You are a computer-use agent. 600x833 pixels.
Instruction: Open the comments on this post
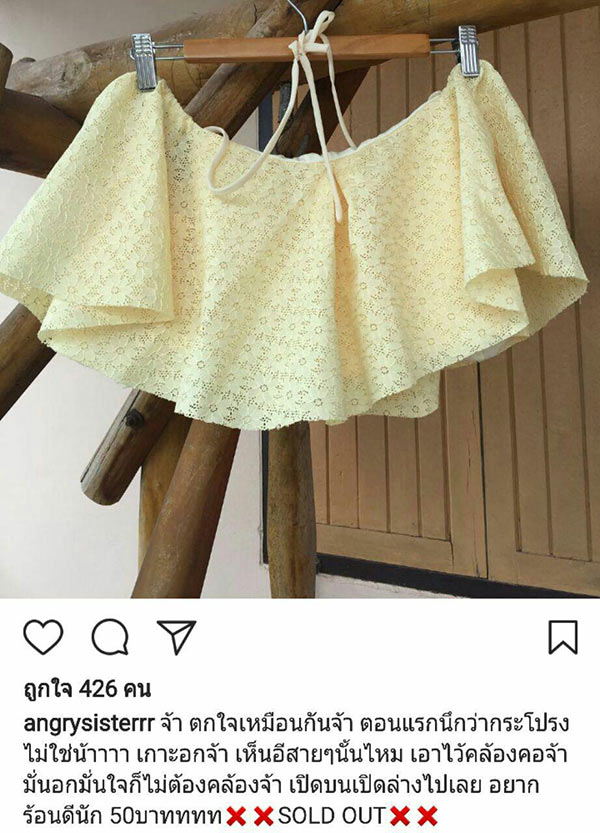[x=110, y=637]
